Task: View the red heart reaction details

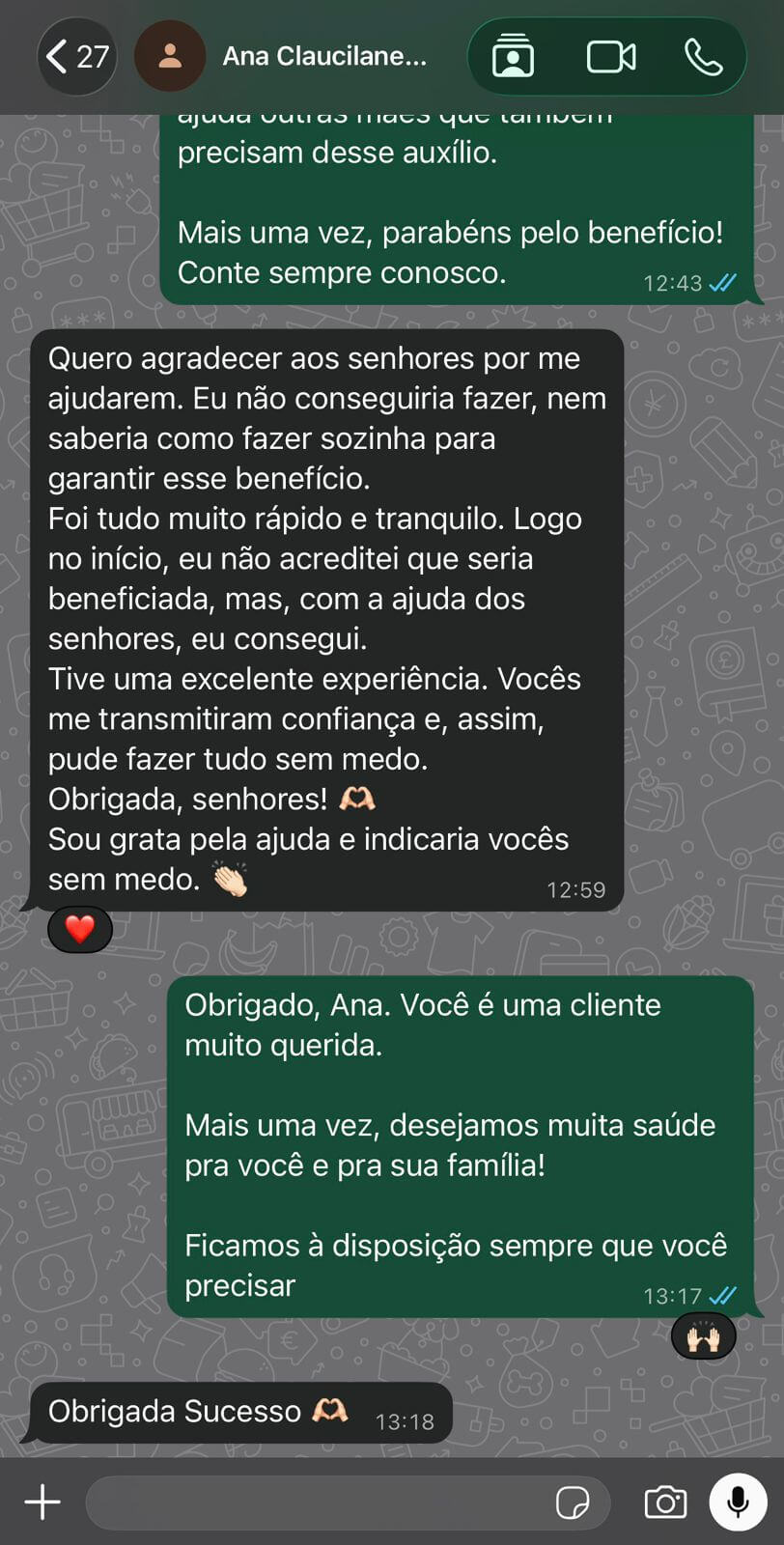Action: point(80,929)
